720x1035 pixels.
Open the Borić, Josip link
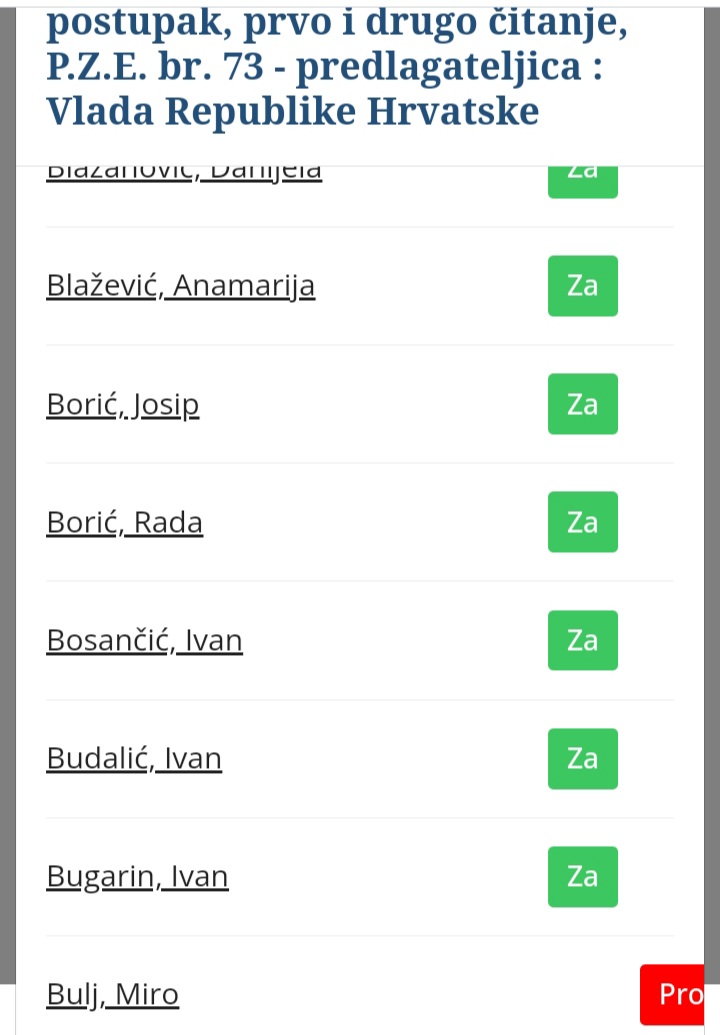123,404
